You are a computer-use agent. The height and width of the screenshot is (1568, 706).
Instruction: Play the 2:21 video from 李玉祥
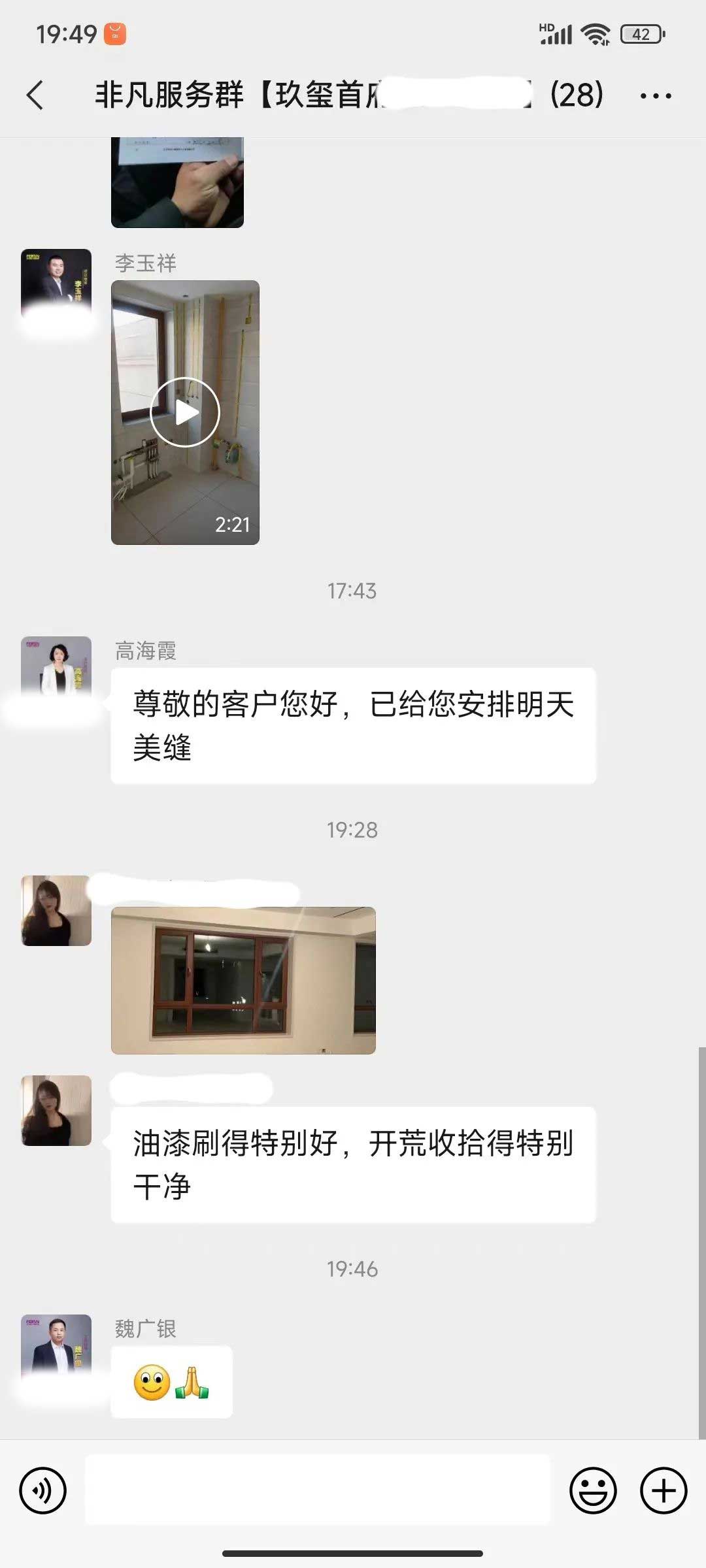(185, 412)
